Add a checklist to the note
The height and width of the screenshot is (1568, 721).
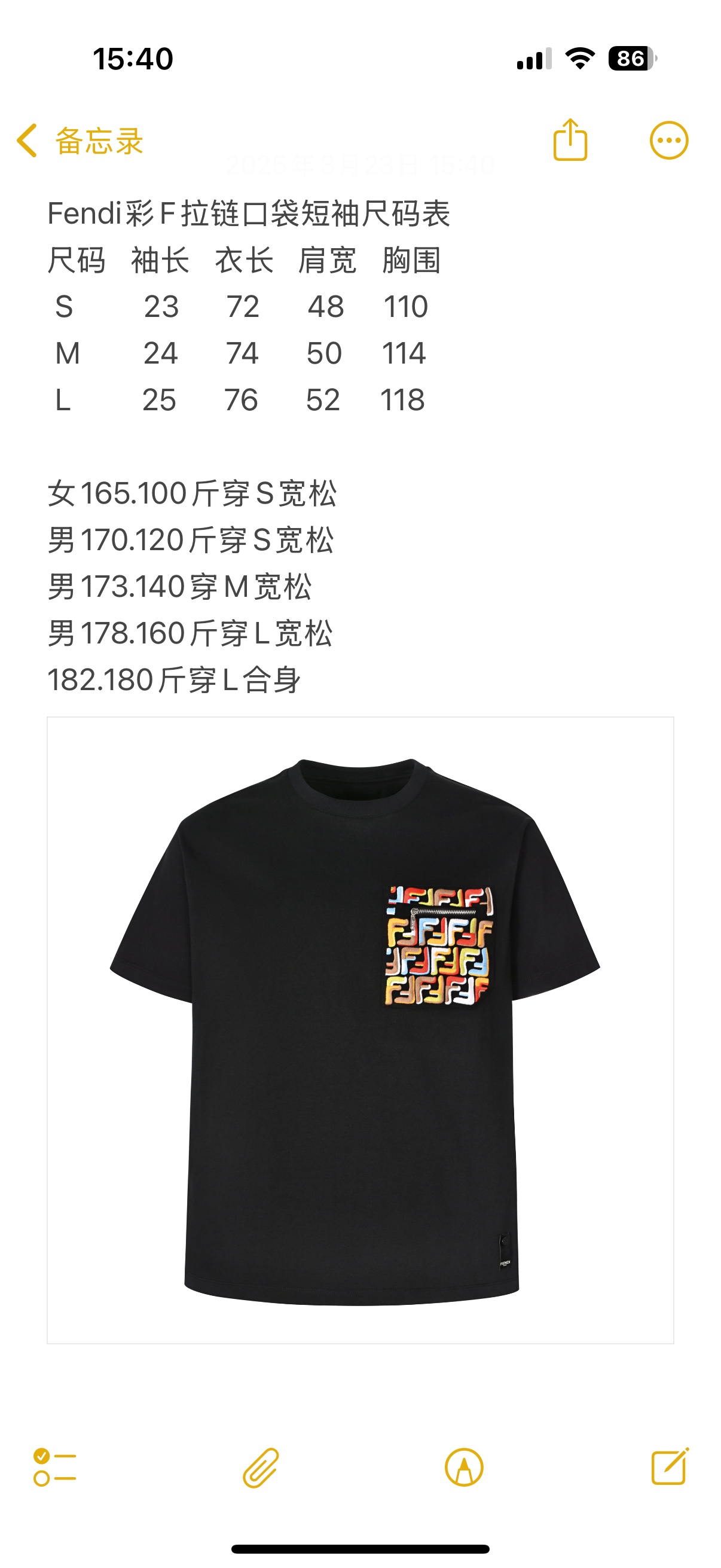[55, 1467]
